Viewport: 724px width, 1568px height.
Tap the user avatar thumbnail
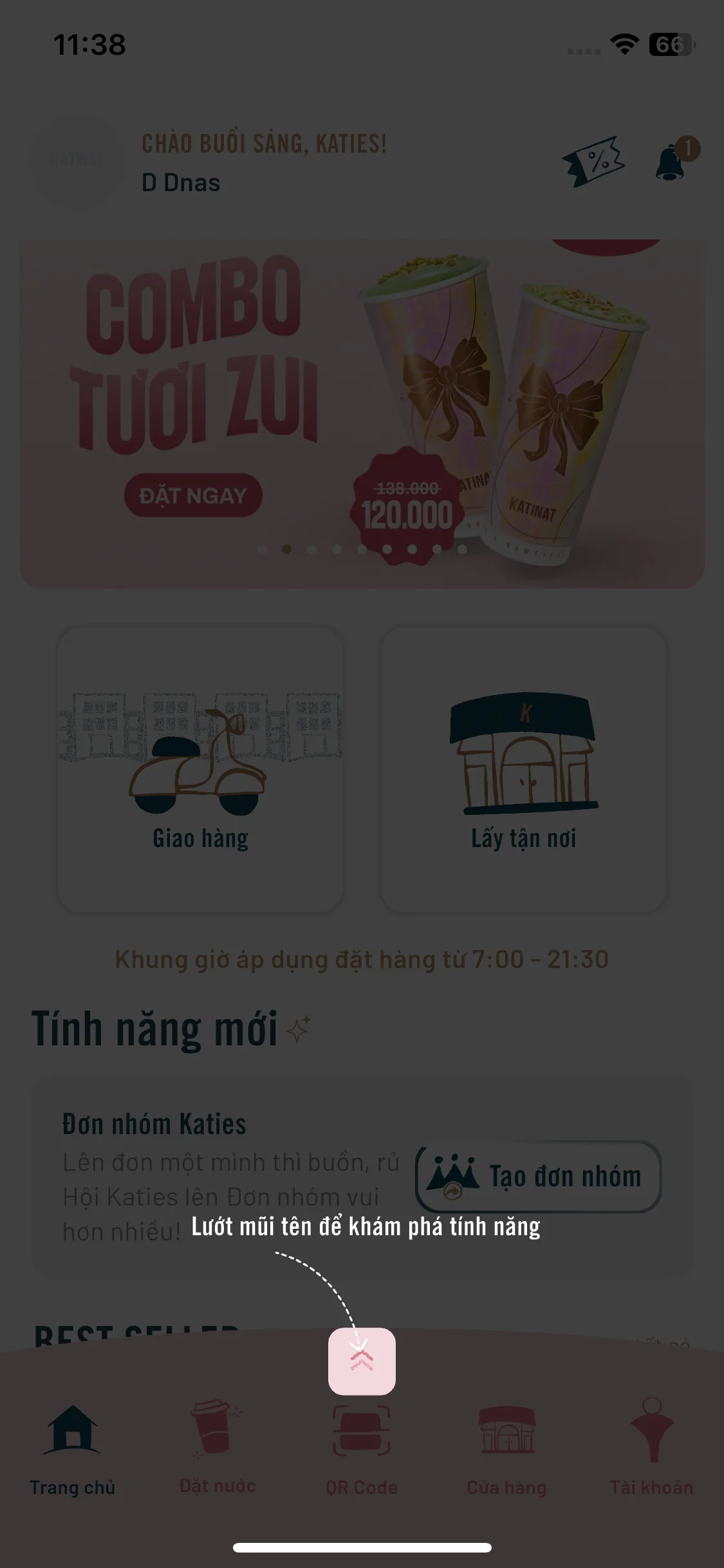click(x=77, y=161)
